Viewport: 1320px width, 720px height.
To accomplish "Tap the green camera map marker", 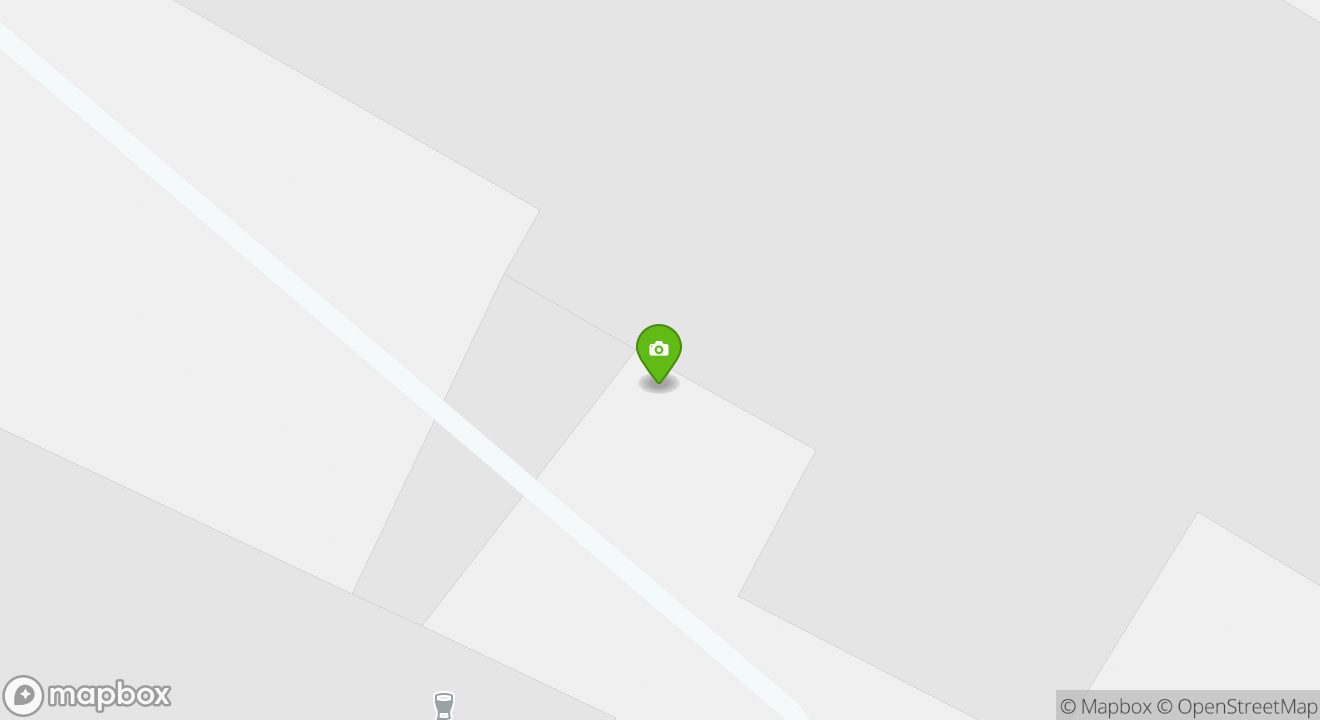I will click(658, 352).
